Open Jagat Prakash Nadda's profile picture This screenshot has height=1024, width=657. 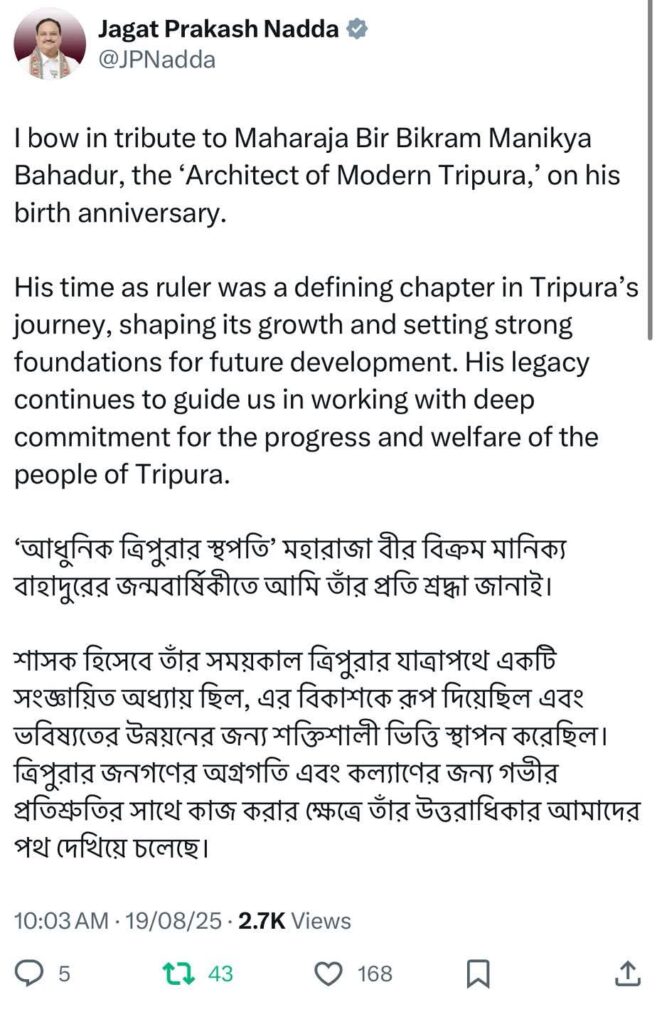click(49, 44)
